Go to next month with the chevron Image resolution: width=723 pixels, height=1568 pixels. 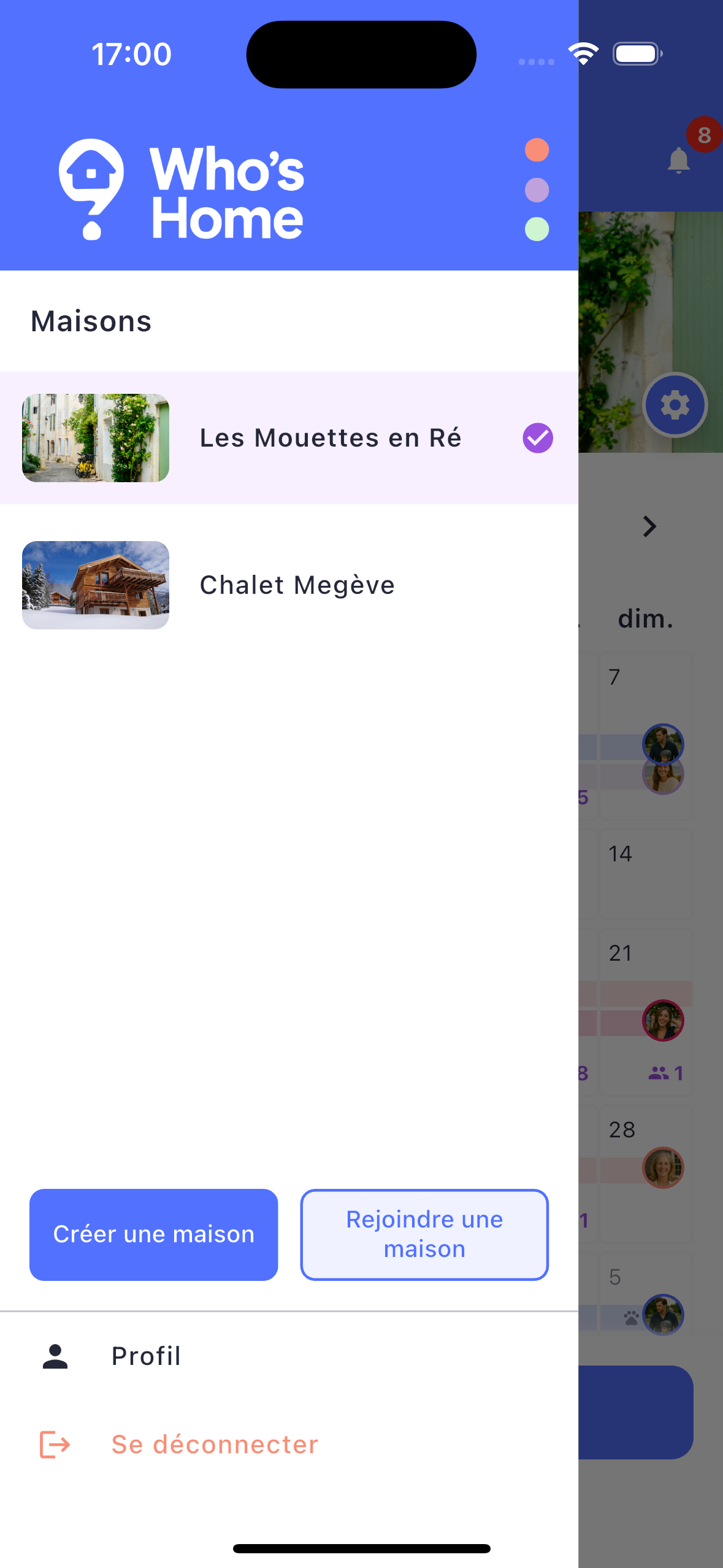pyautogui.click(x=649, y=526)
